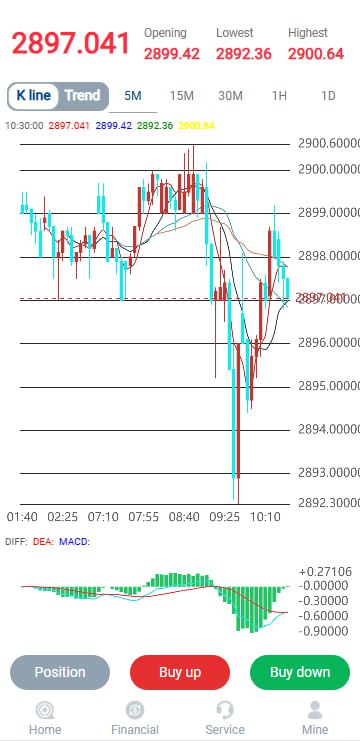Go to the Home tab
The width and height of the screenshot is (360, 741).
coord(45,718)
